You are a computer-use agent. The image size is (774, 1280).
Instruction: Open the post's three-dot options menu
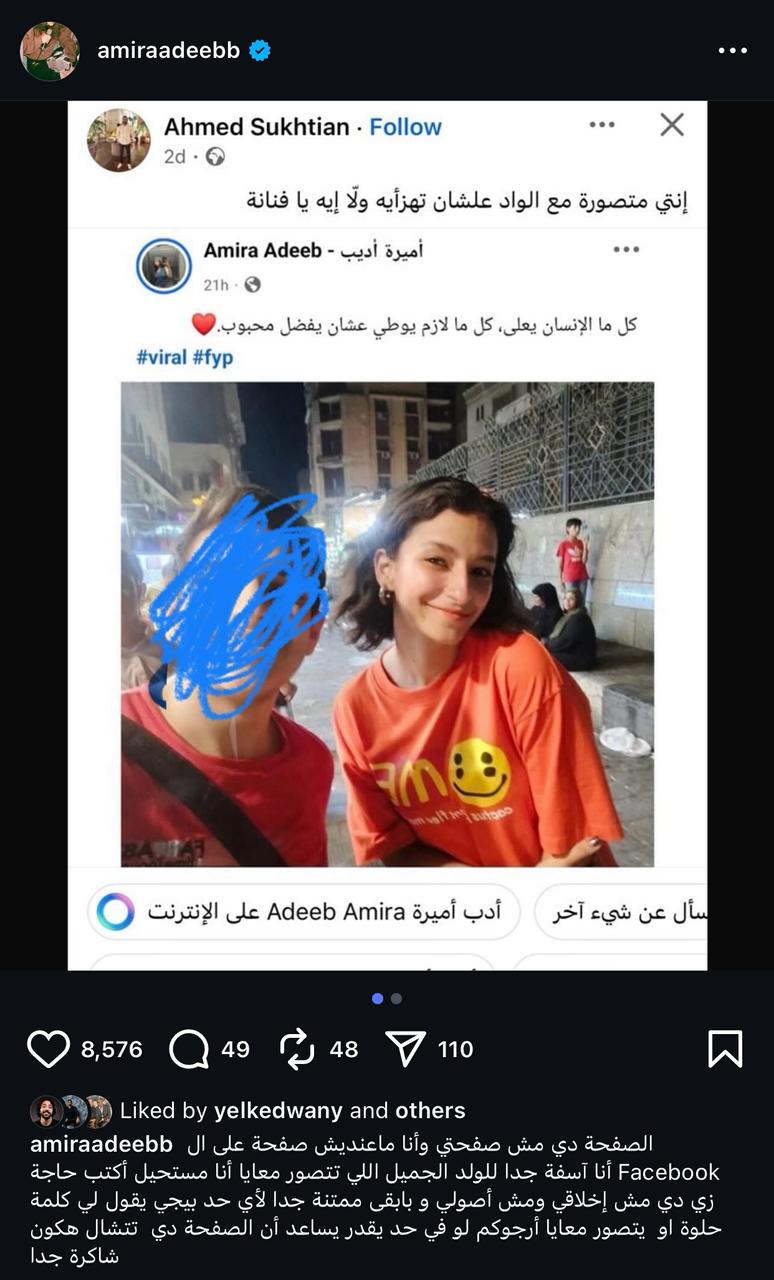pos(732,51)
